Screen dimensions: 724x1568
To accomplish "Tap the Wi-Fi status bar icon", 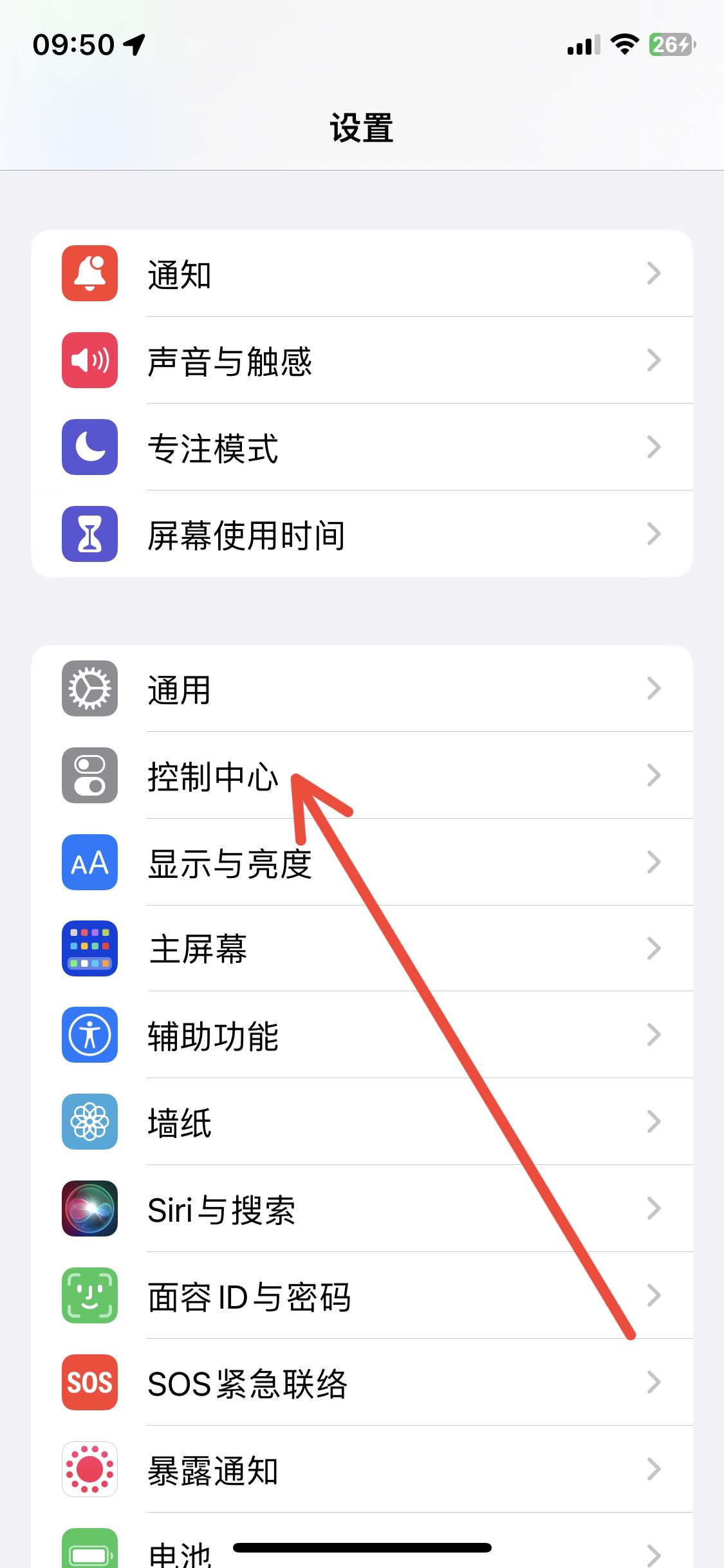I will click(622, 45).
